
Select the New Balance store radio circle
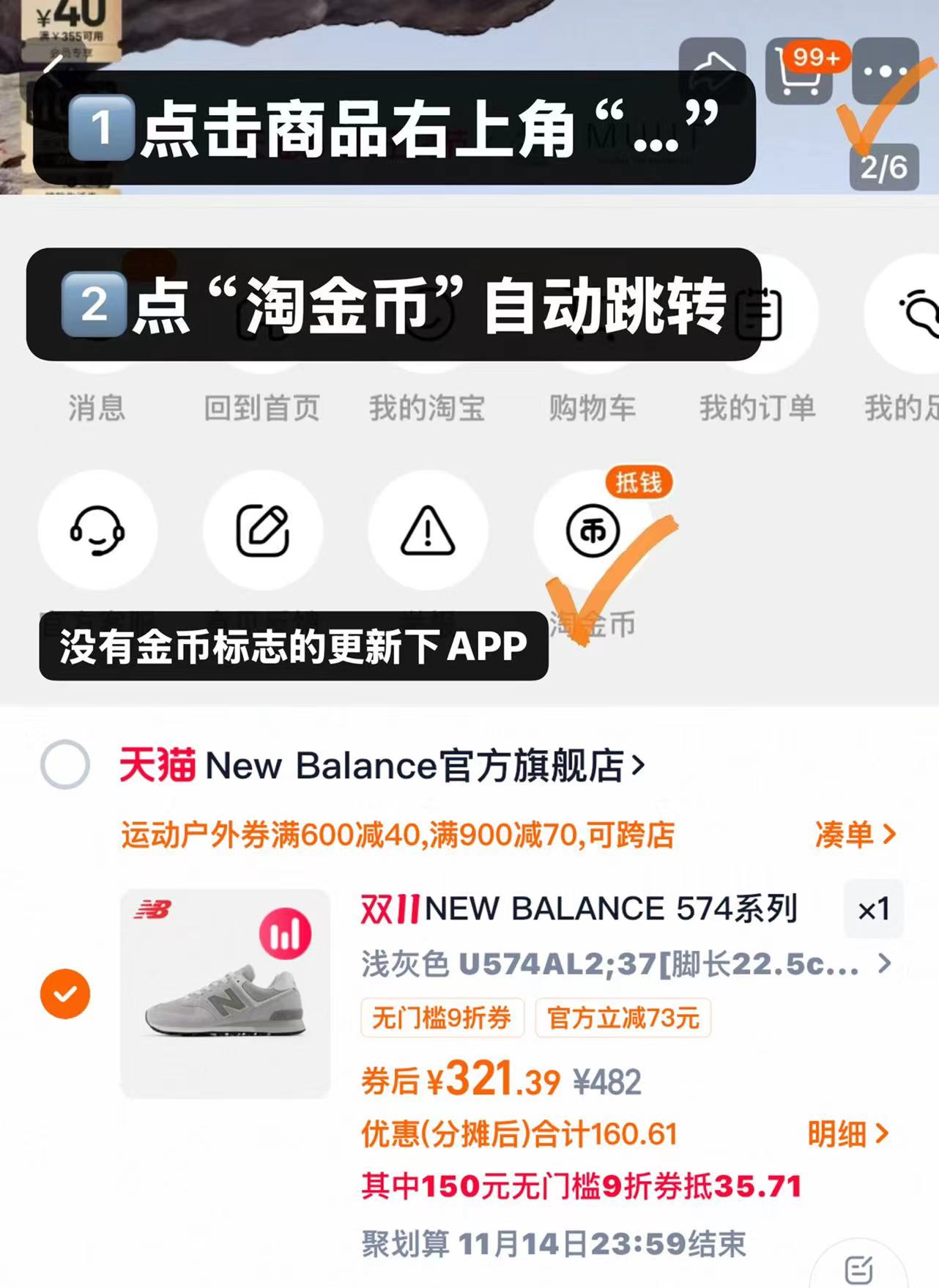click(67, 764)
